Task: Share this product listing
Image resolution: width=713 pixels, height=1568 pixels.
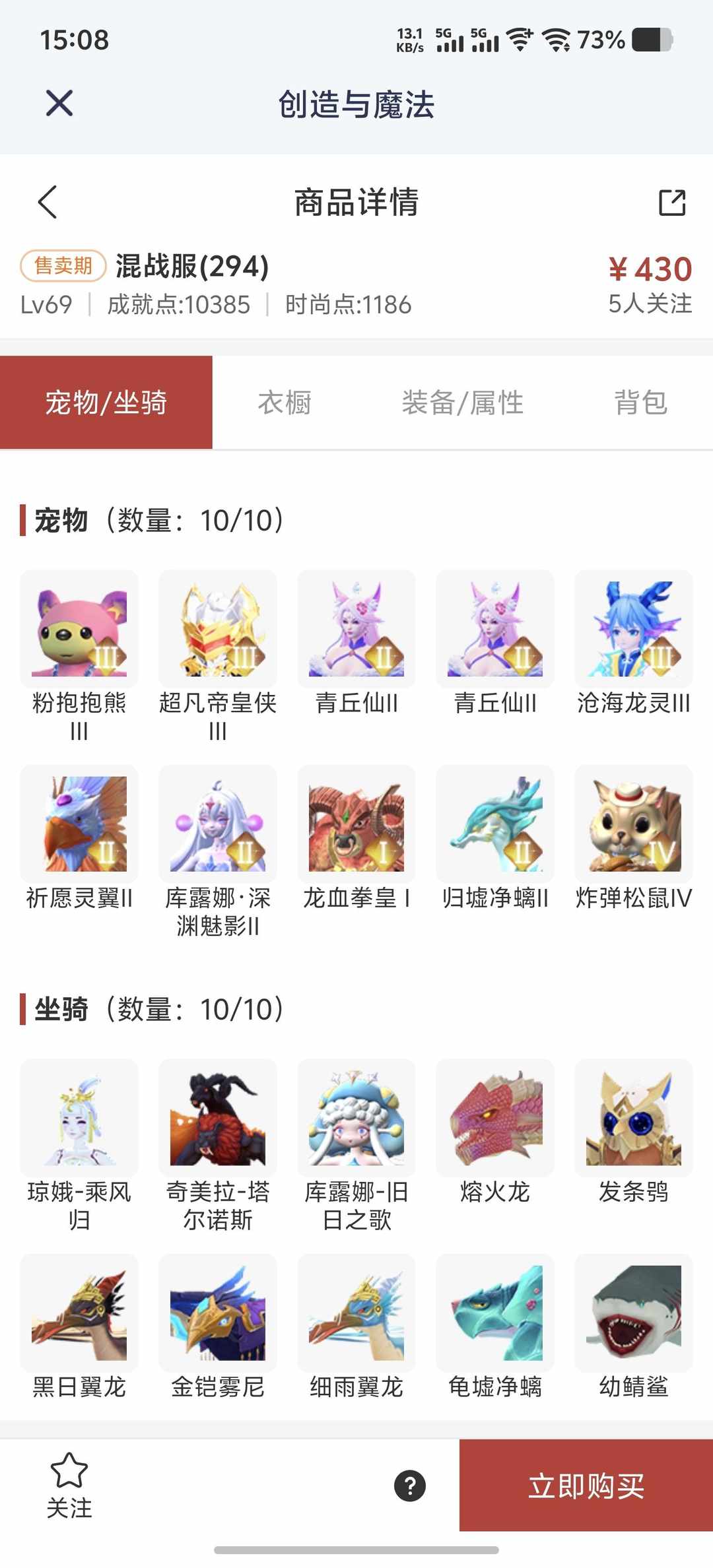Action: click(672, 203)
